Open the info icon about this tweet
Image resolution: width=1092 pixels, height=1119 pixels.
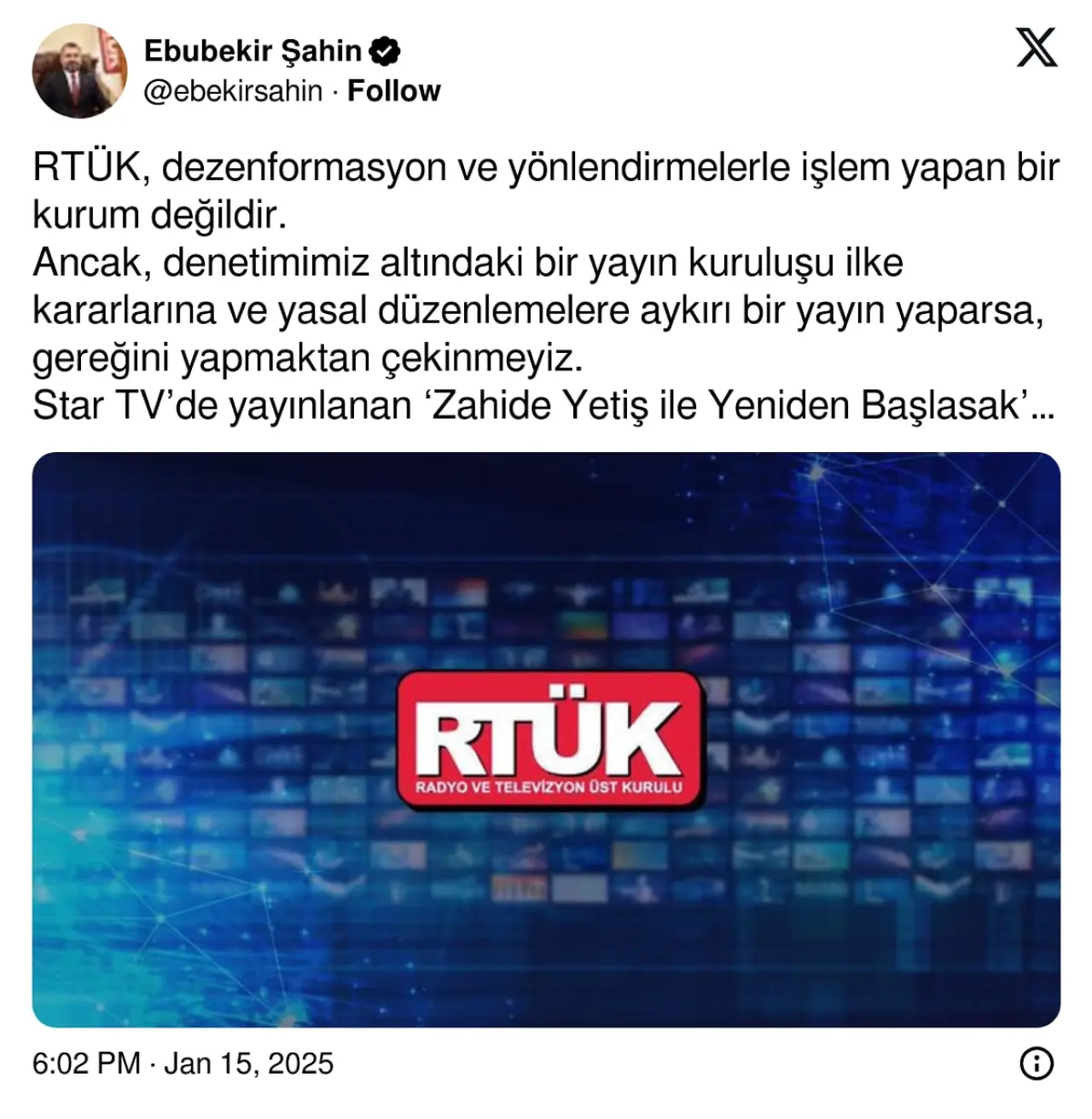(1037, 1064)
